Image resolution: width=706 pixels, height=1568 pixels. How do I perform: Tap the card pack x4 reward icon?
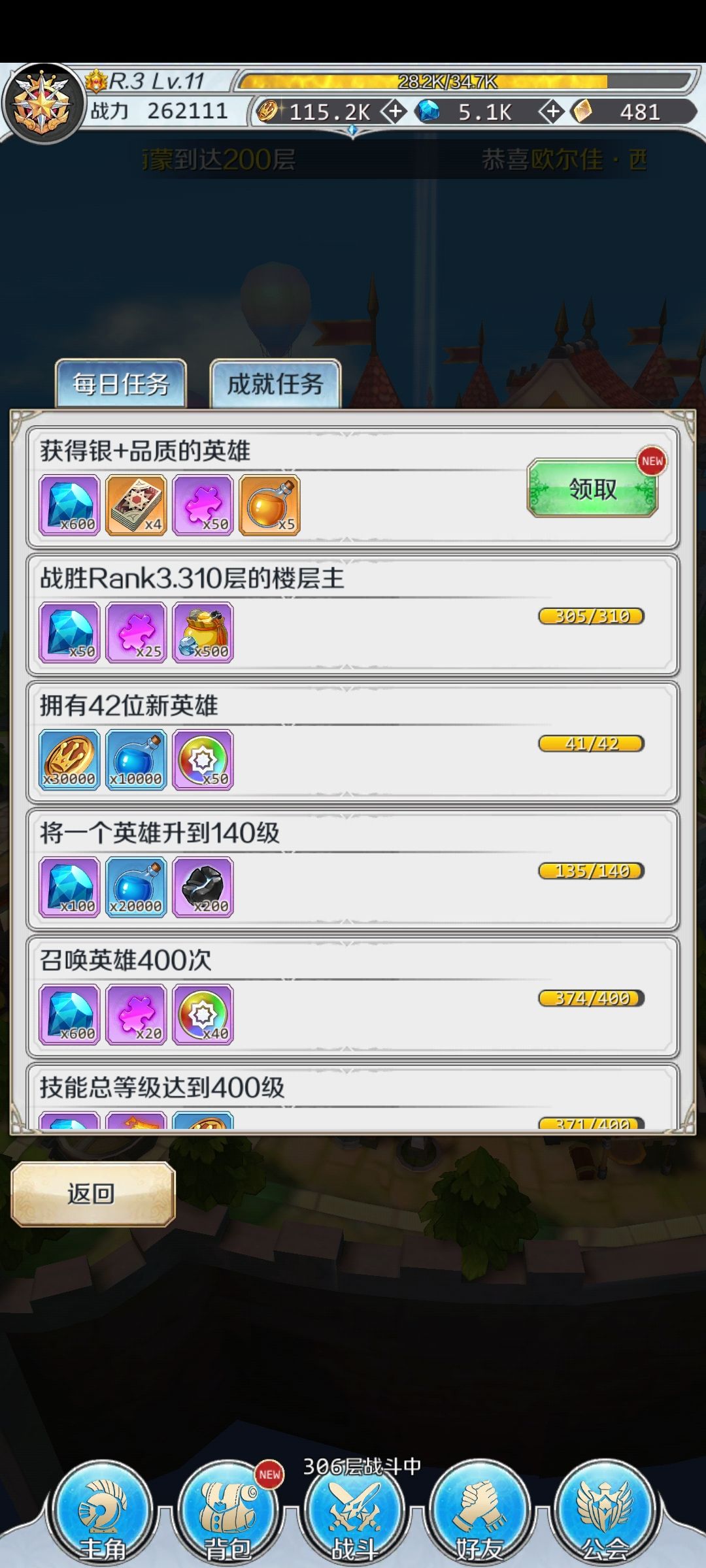click(x=137, y=504)
